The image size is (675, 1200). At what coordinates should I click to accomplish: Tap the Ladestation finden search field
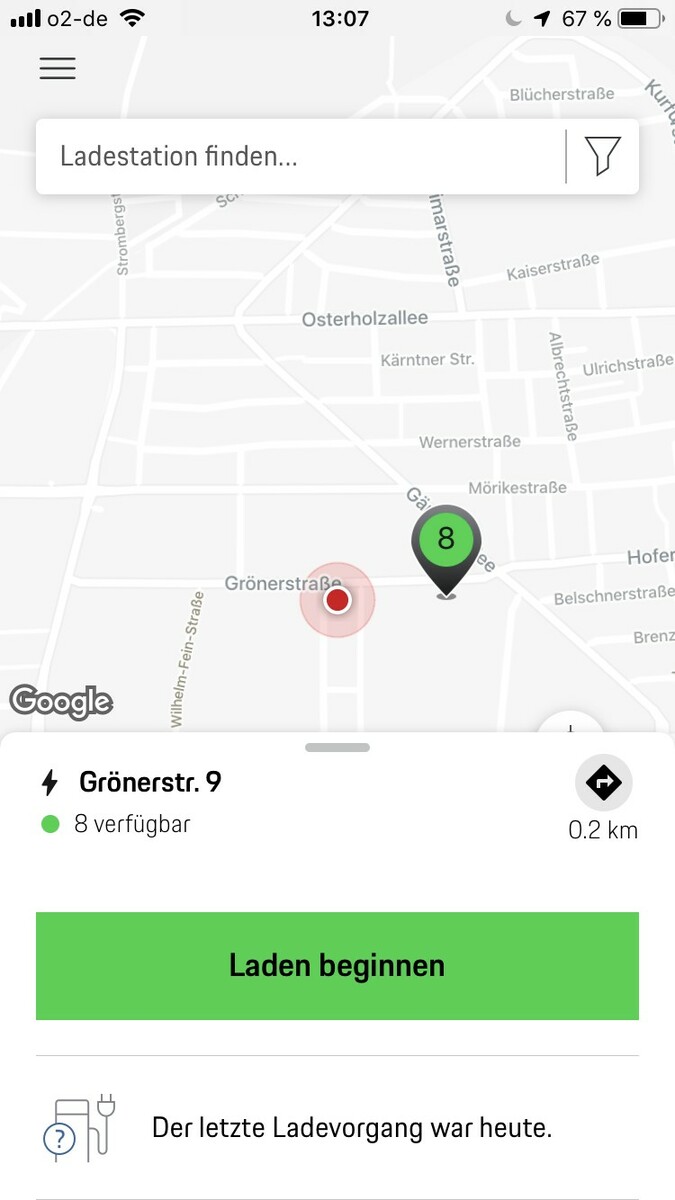(300, 156)
